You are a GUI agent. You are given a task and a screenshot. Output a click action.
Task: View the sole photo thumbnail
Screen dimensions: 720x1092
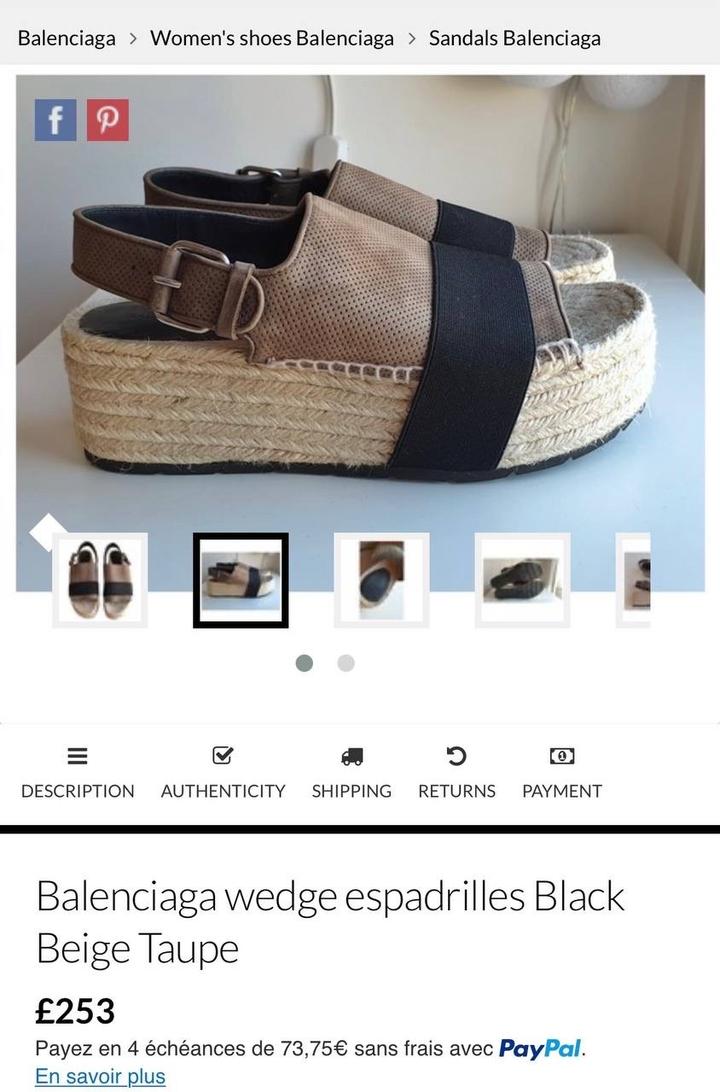[381, 580]
